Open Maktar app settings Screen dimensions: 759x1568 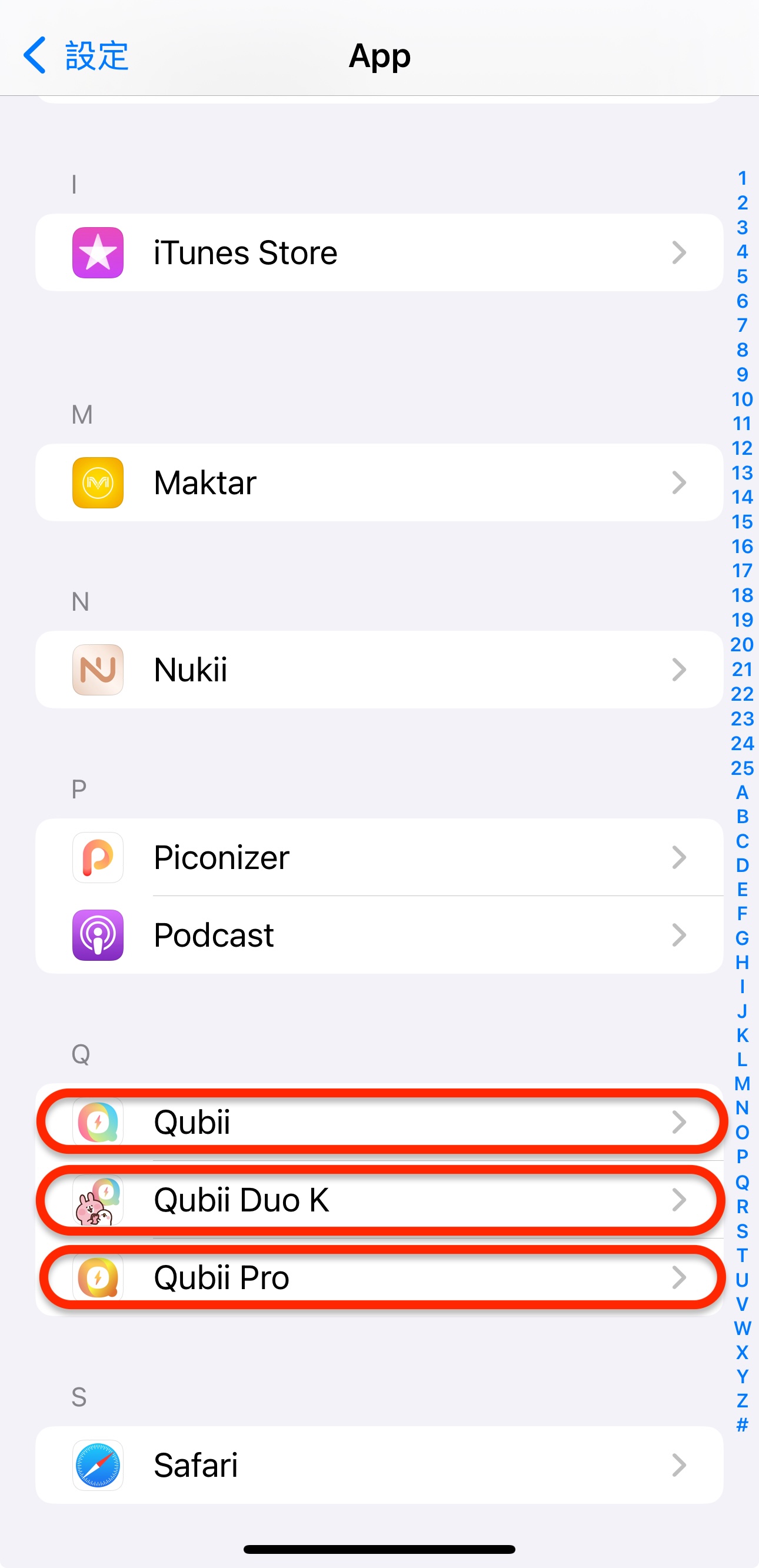click(x=378, y=482)
